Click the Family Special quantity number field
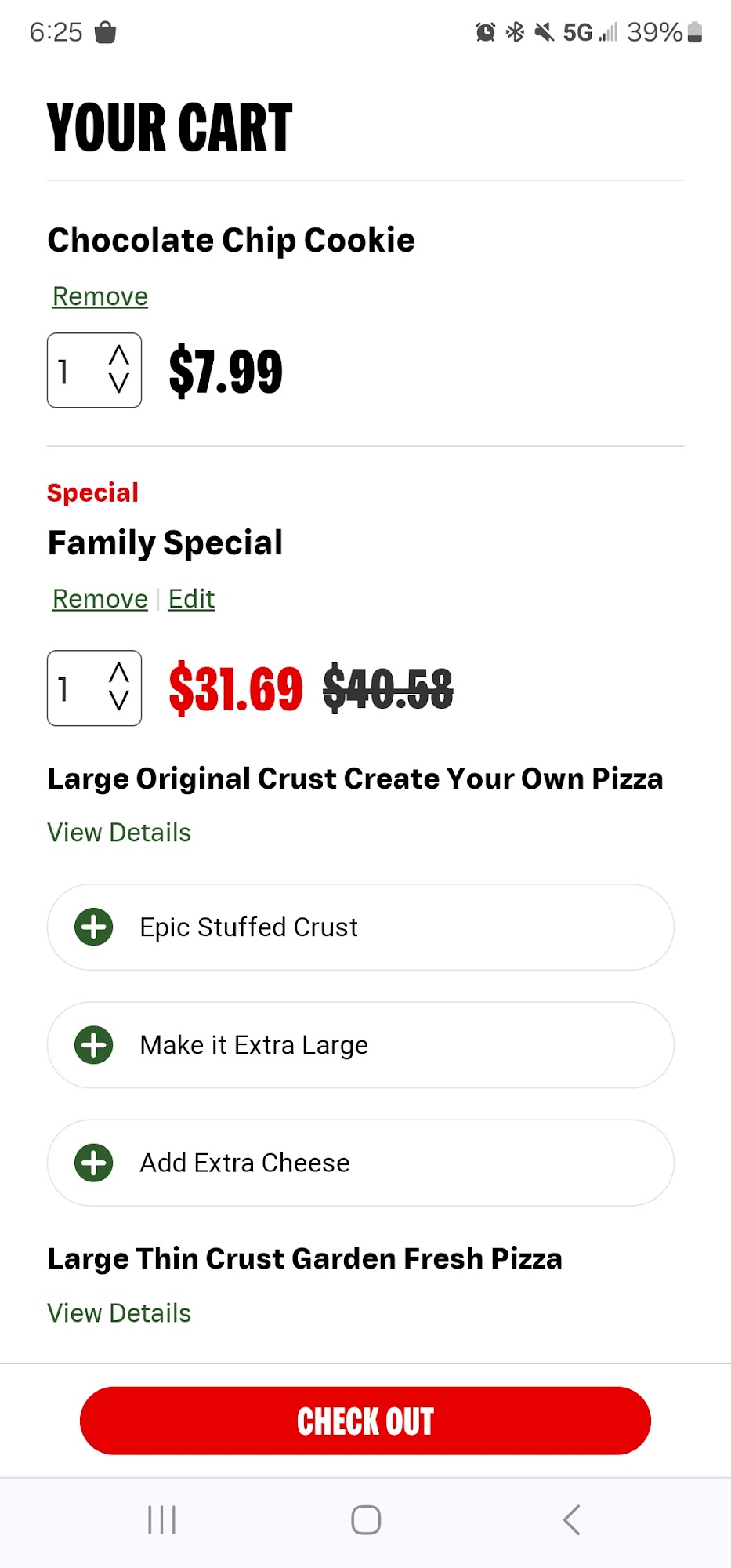The width and height of the screenshot is (731, 1568). coord(69,688)
